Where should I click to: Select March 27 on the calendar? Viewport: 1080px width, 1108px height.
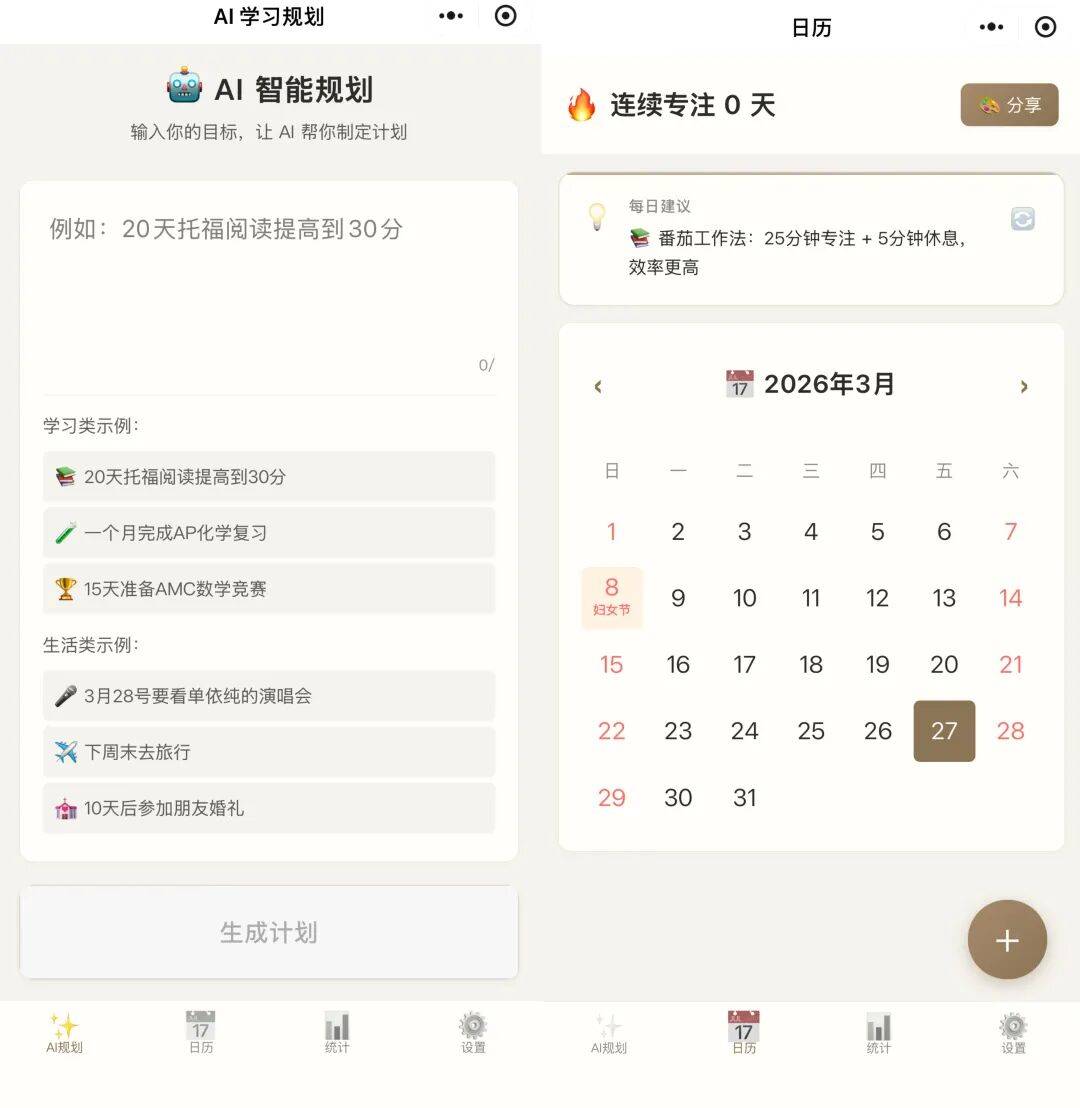(x=944, y=731)
